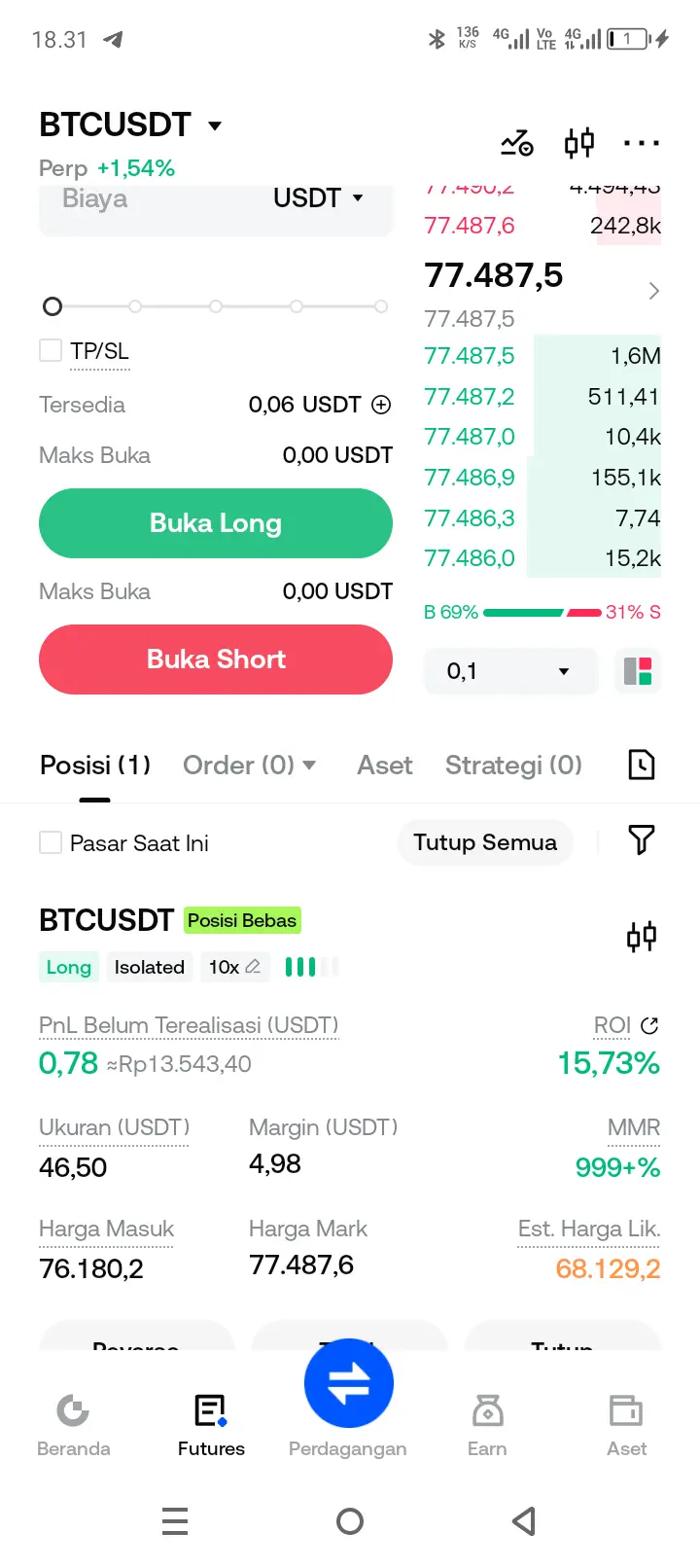
Task: Switch to the Order (0) tab
Action: point(249,766)
